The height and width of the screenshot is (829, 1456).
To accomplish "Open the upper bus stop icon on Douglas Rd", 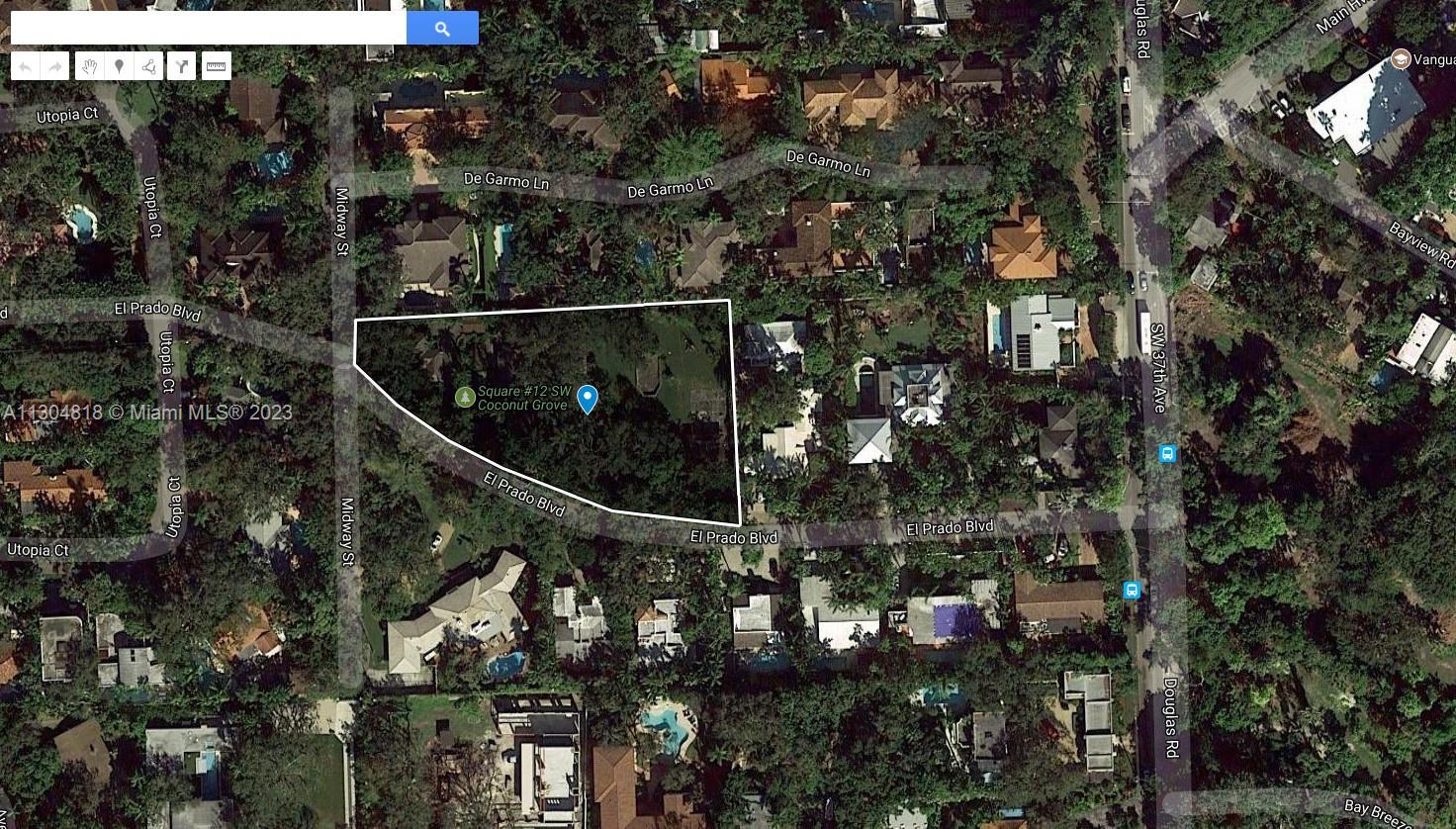I will click(1167, 453).
